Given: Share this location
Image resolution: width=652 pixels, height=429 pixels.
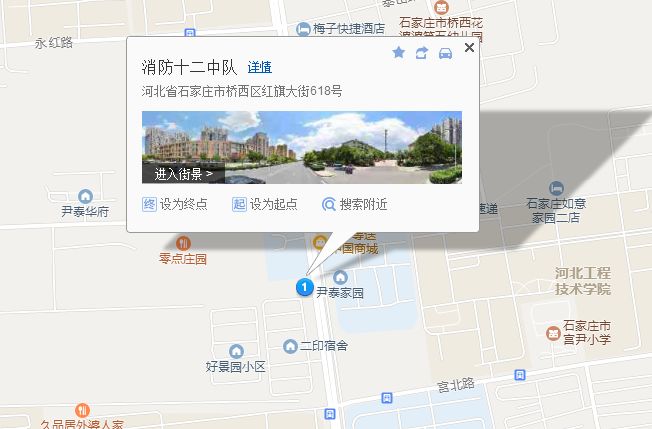Looking at the screenshot, I should tap(422, 53).
